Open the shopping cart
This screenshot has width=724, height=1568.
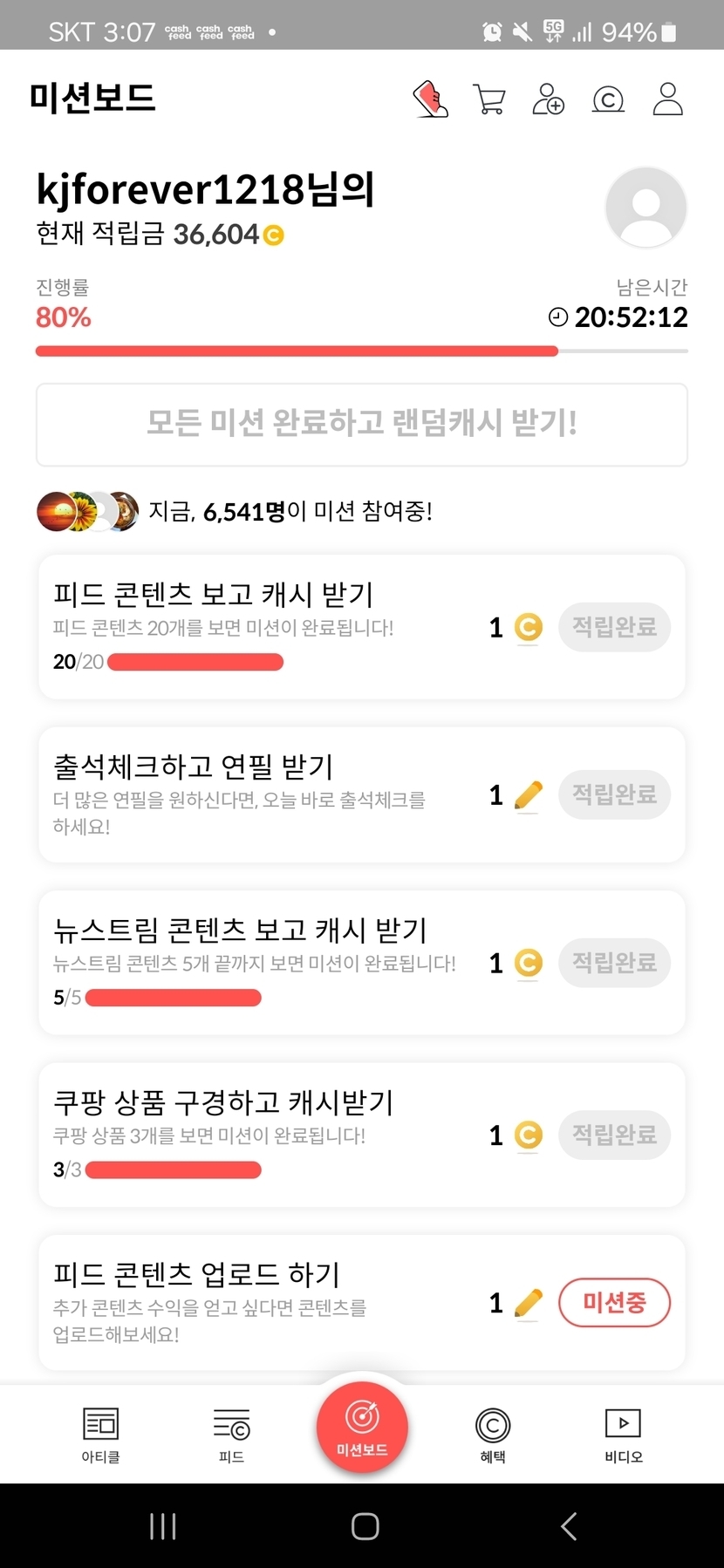tap(488, 99)
